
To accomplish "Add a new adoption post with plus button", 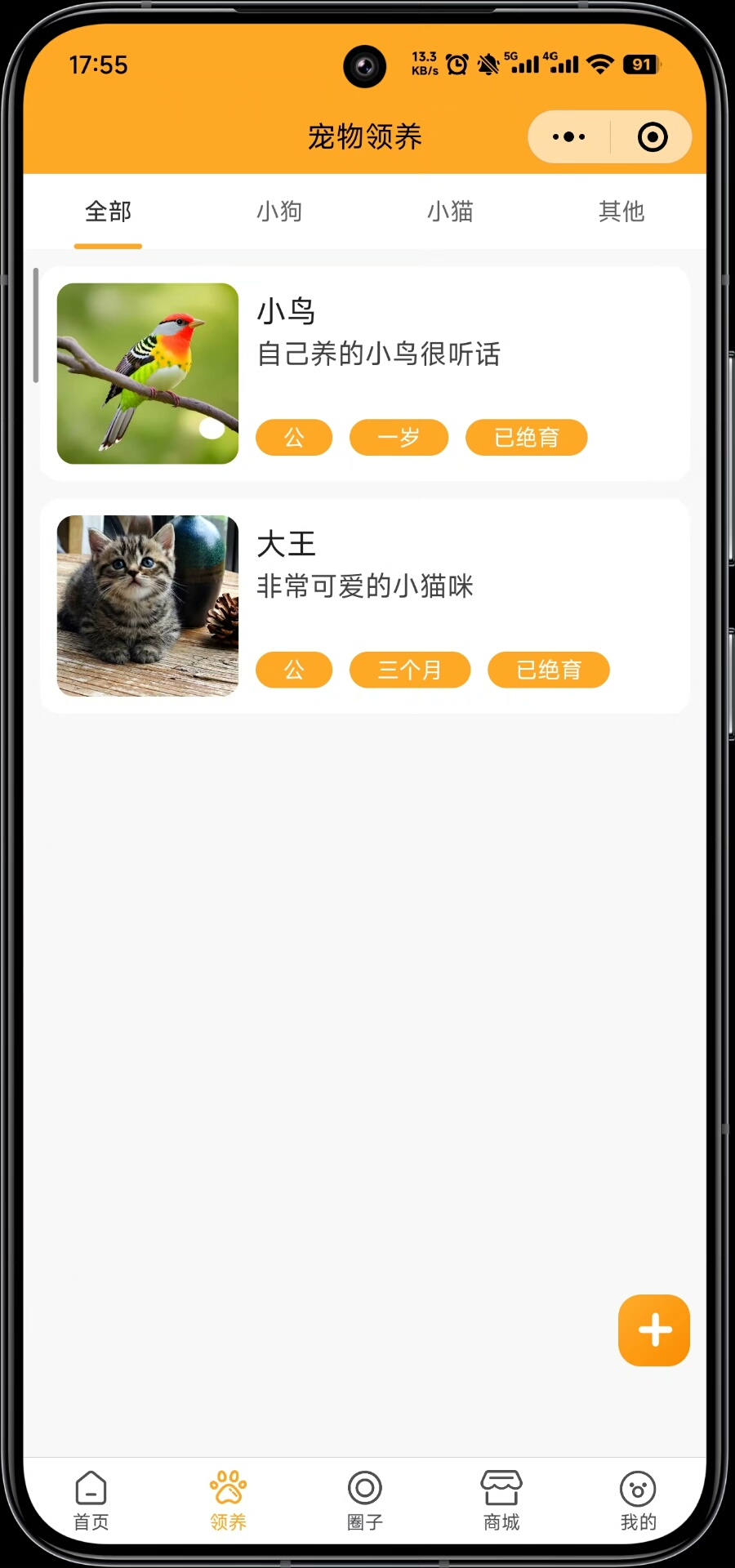I will pyautogui.click(x=654, y=1330).
